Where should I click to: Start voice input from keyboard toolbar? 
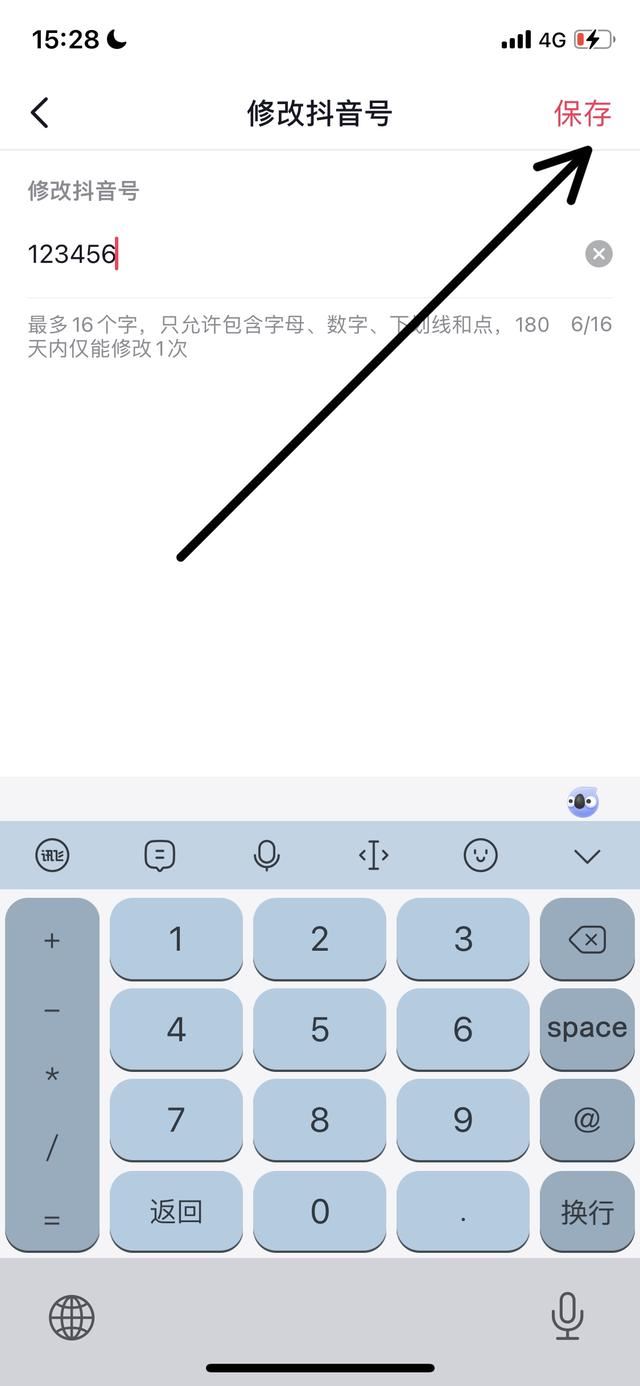tap(266, 855)
